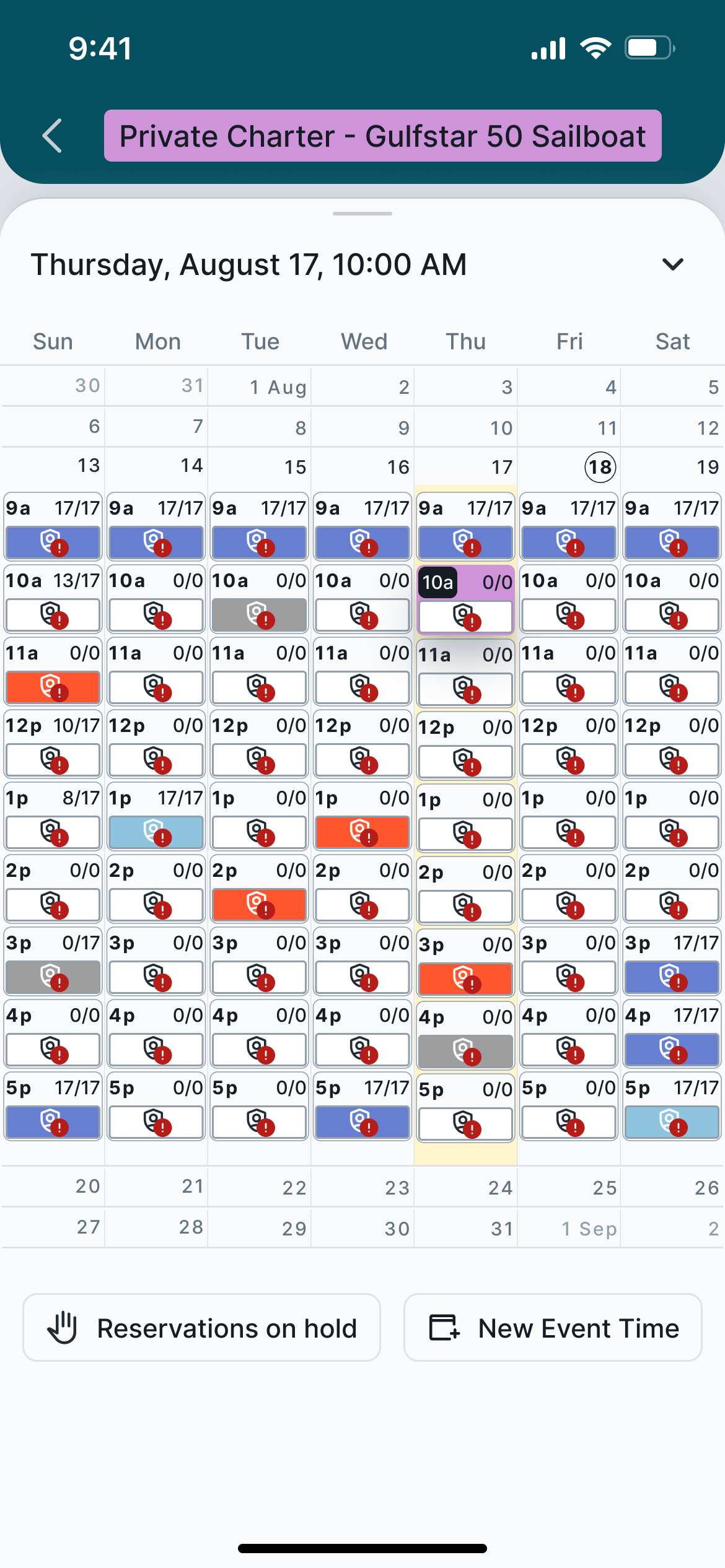Tap the Private Charter Gulfstar 50 Sailboat title
Screen dimensions: 725x1568
[x=382, y=136]
